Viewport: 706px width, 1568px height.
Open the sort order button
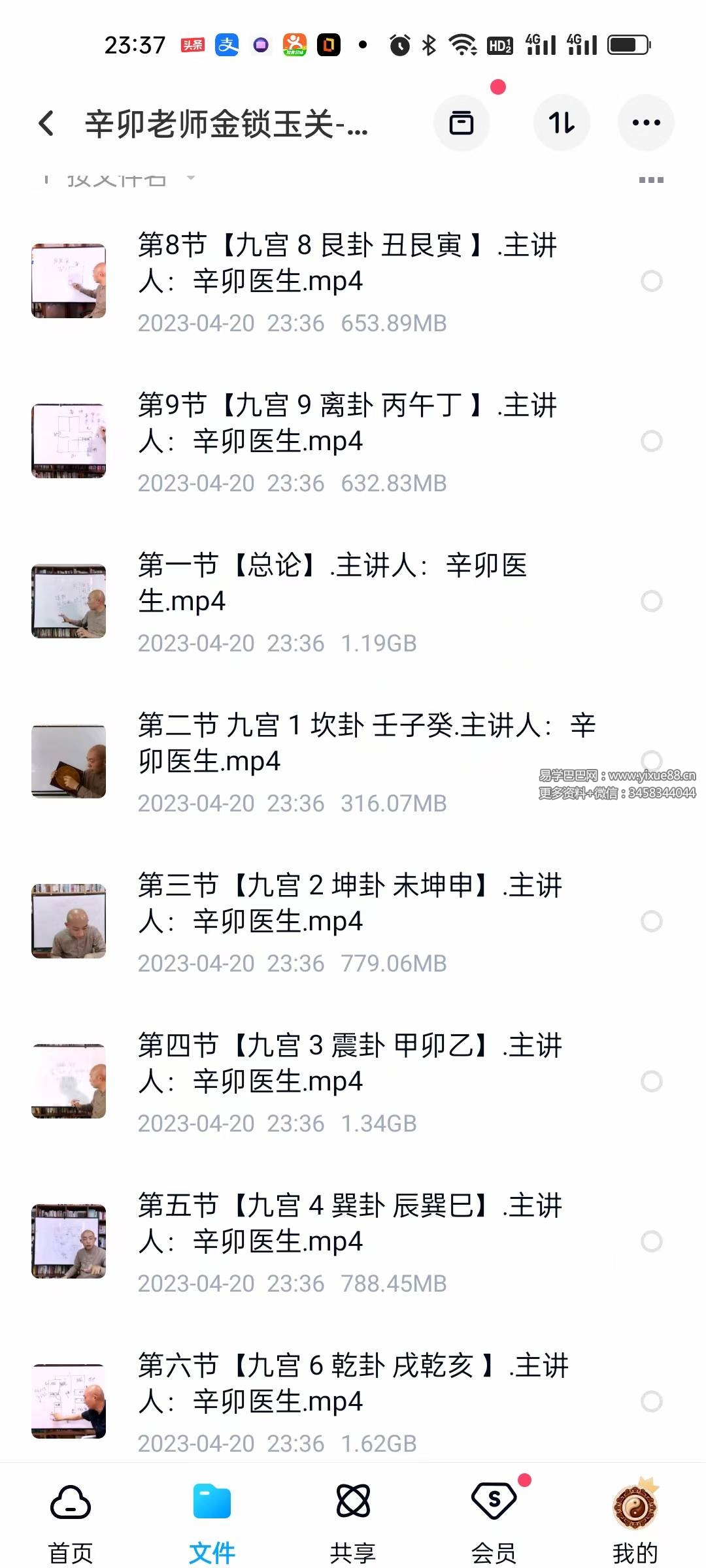click(x=562, y=123)
